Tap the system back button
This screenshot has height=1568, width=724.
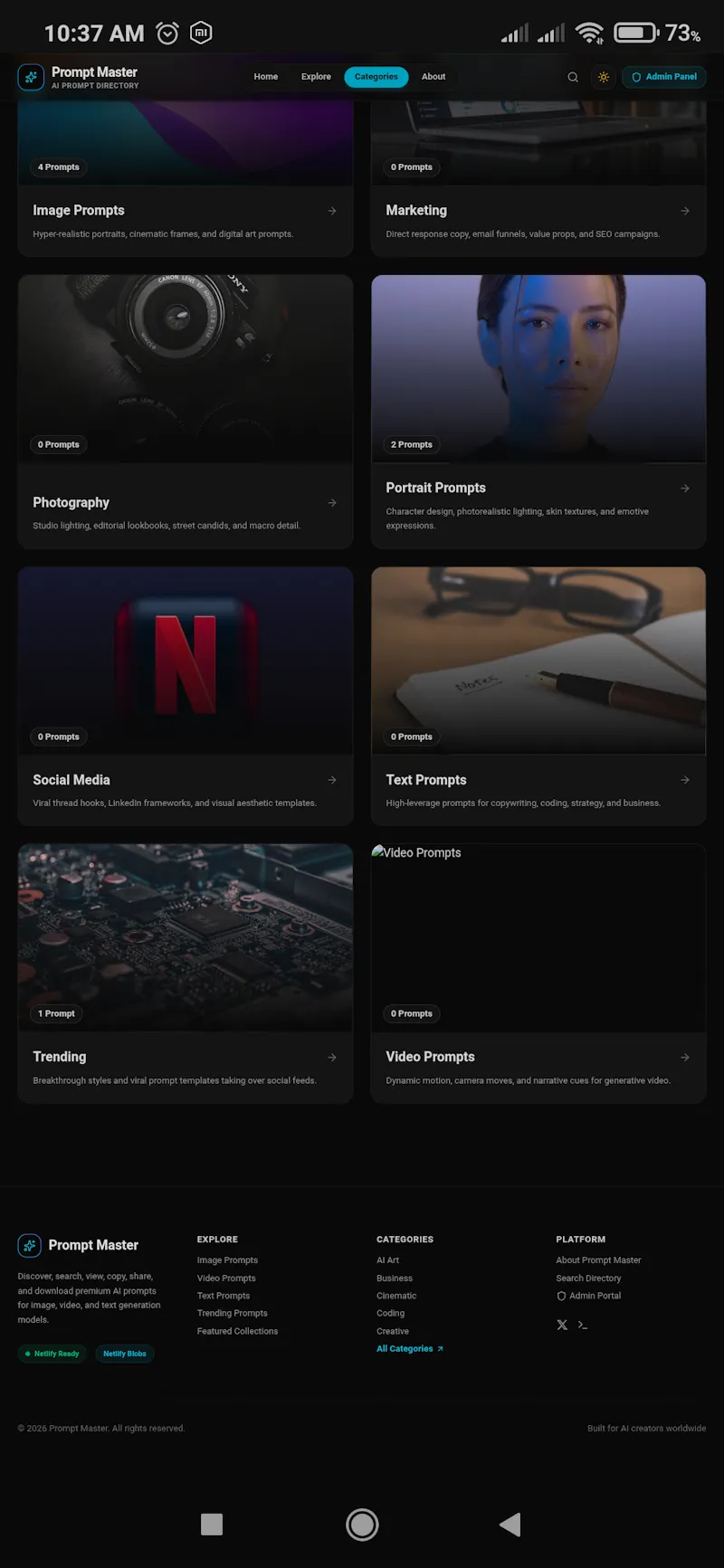[510, 1525]
